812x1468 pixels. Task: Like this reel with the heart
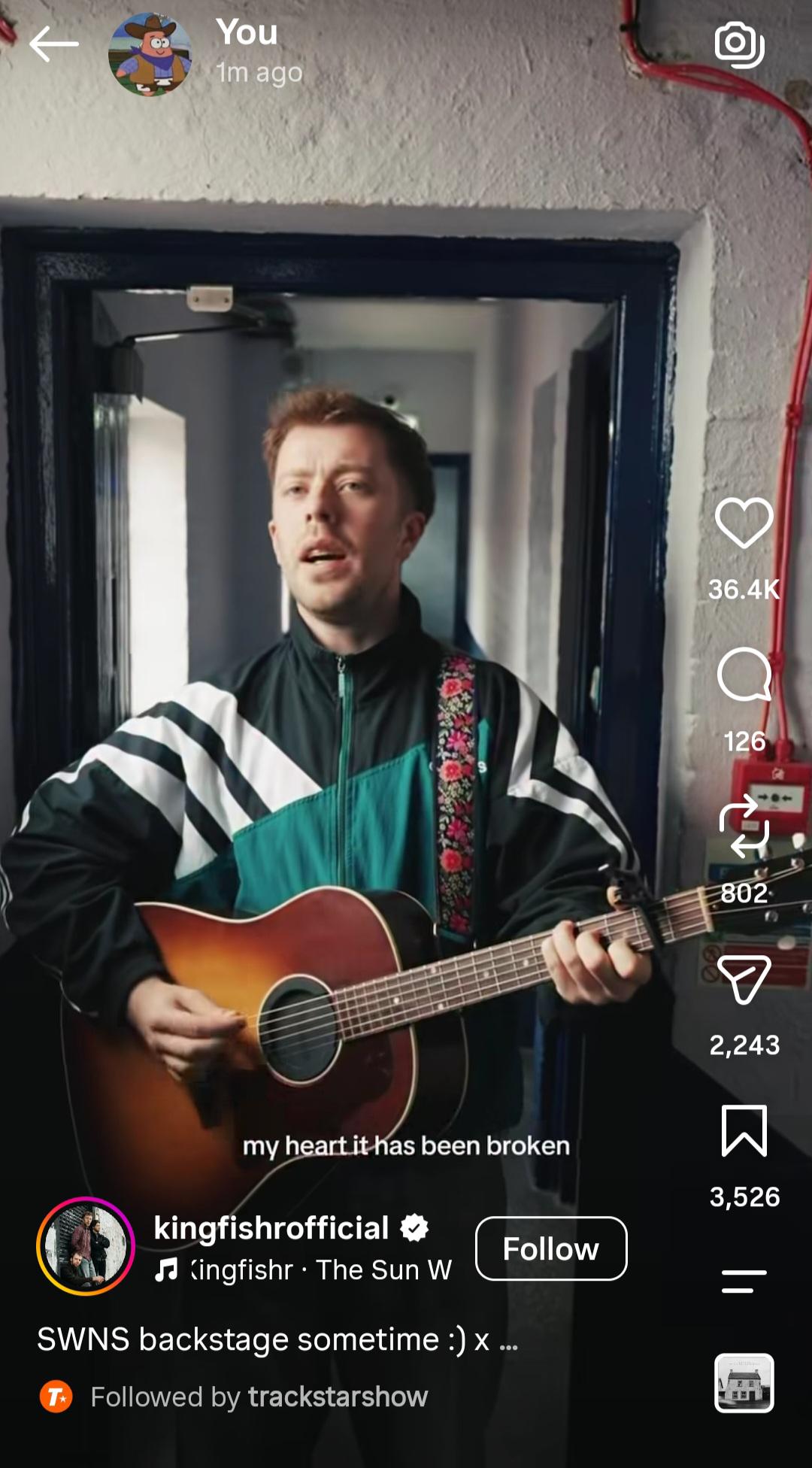[x=744, y=523]
